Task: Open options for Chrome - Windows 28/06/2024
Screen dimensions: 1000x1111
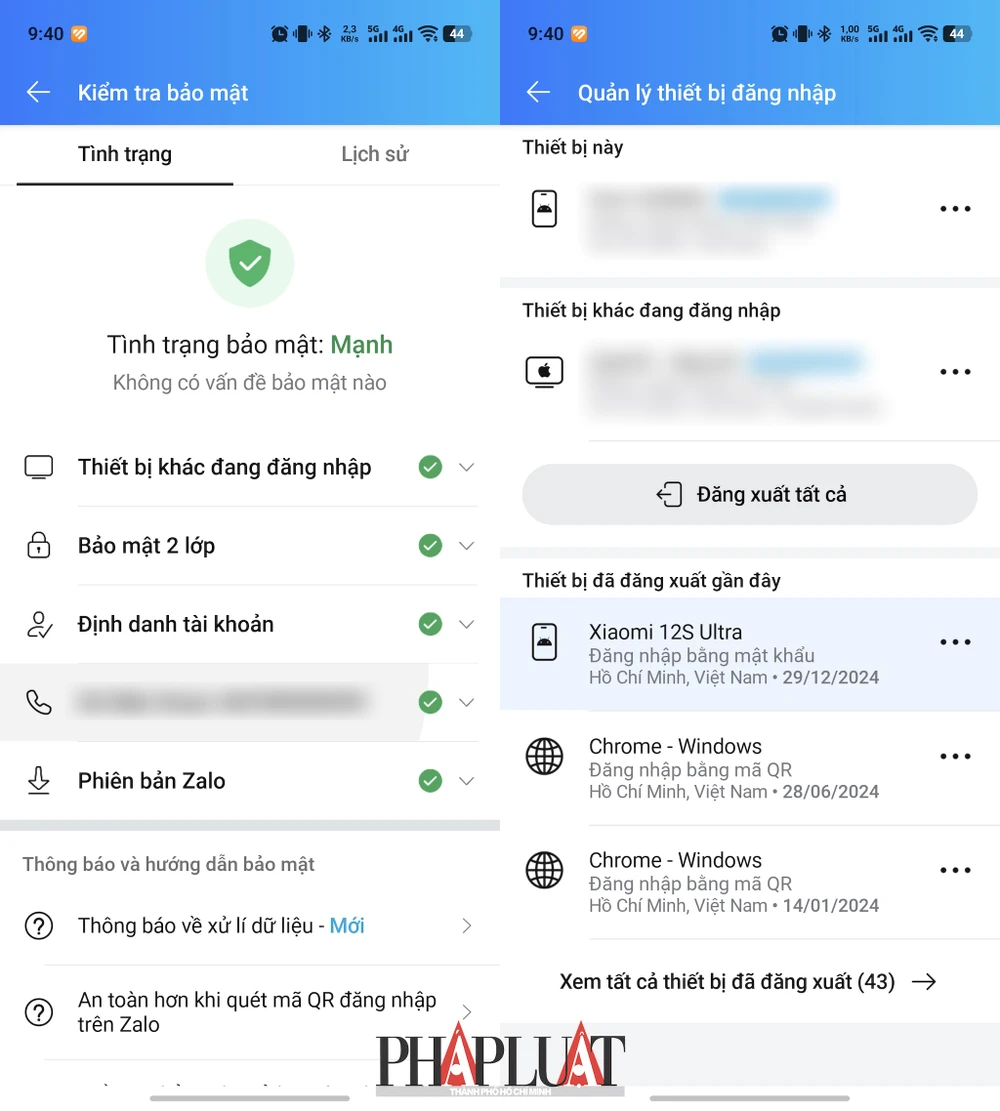Action: [955, 756]
